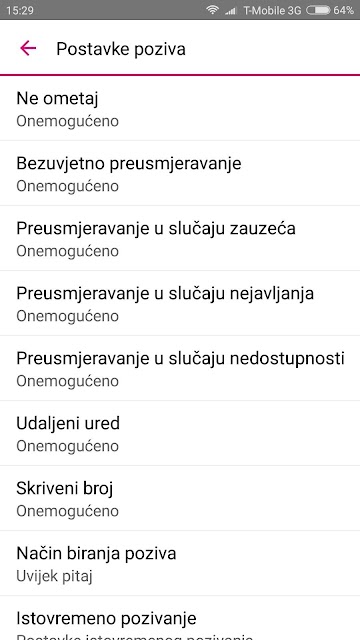Open the Ne ometaj setting

(x=180, y=108)
